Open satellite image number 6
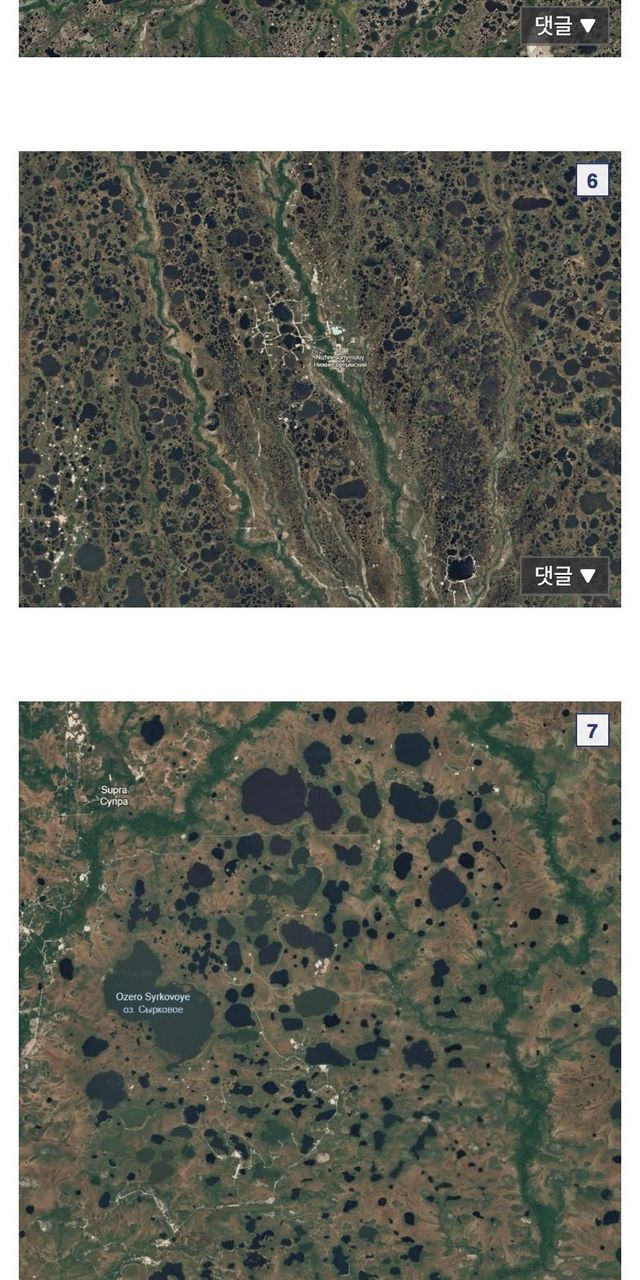Image resolution: width=640 pixels, height=1280 pixels. coord(320,380)
